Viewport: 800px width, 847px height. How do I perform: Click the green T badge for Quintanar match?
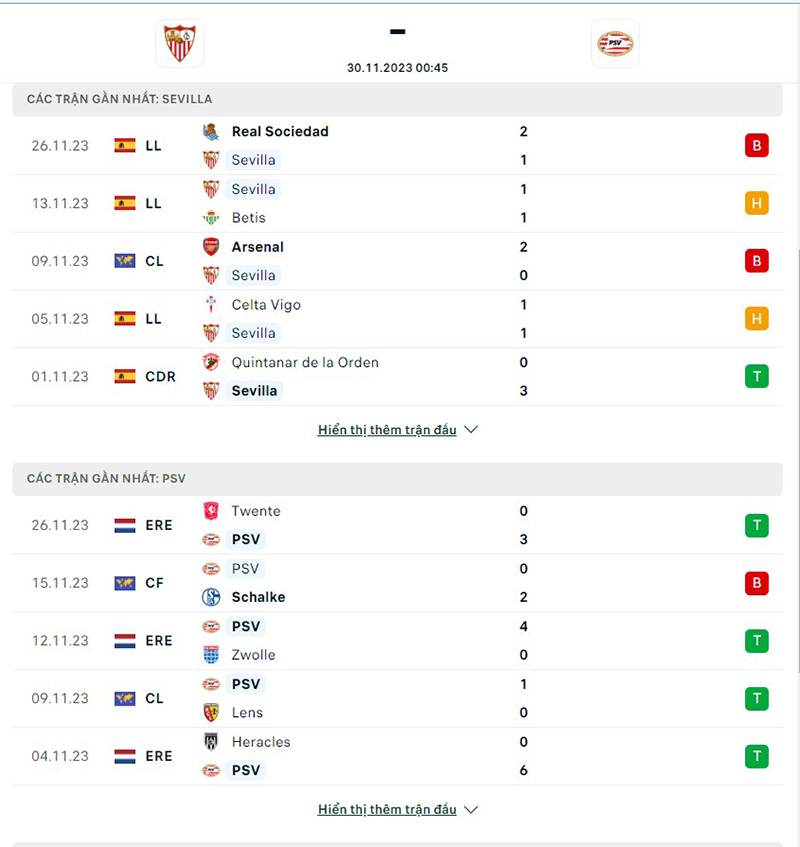click(x=757, y=377)
